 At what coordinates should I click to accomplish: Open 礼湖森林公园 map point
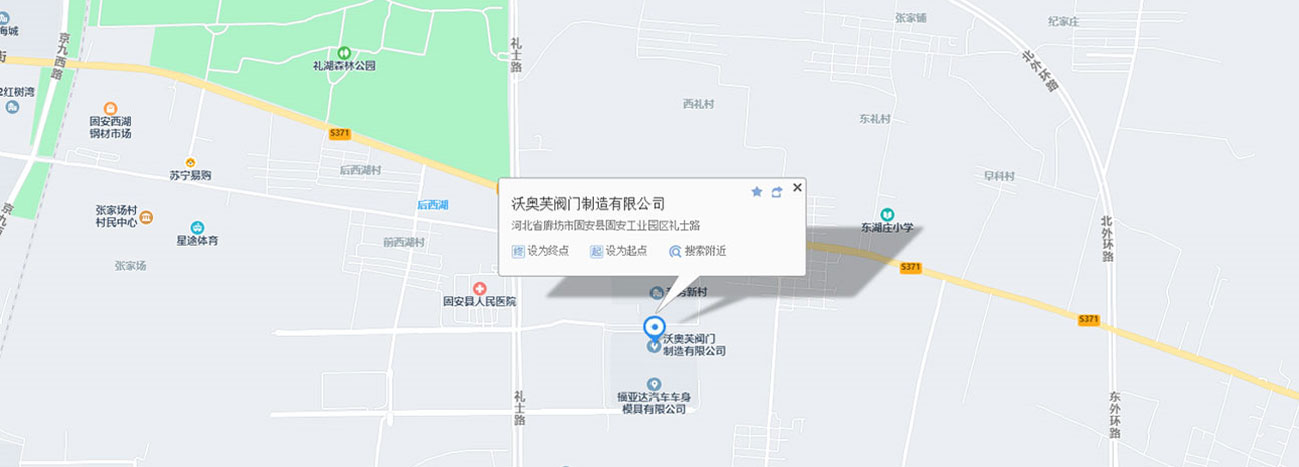(344, 53)
